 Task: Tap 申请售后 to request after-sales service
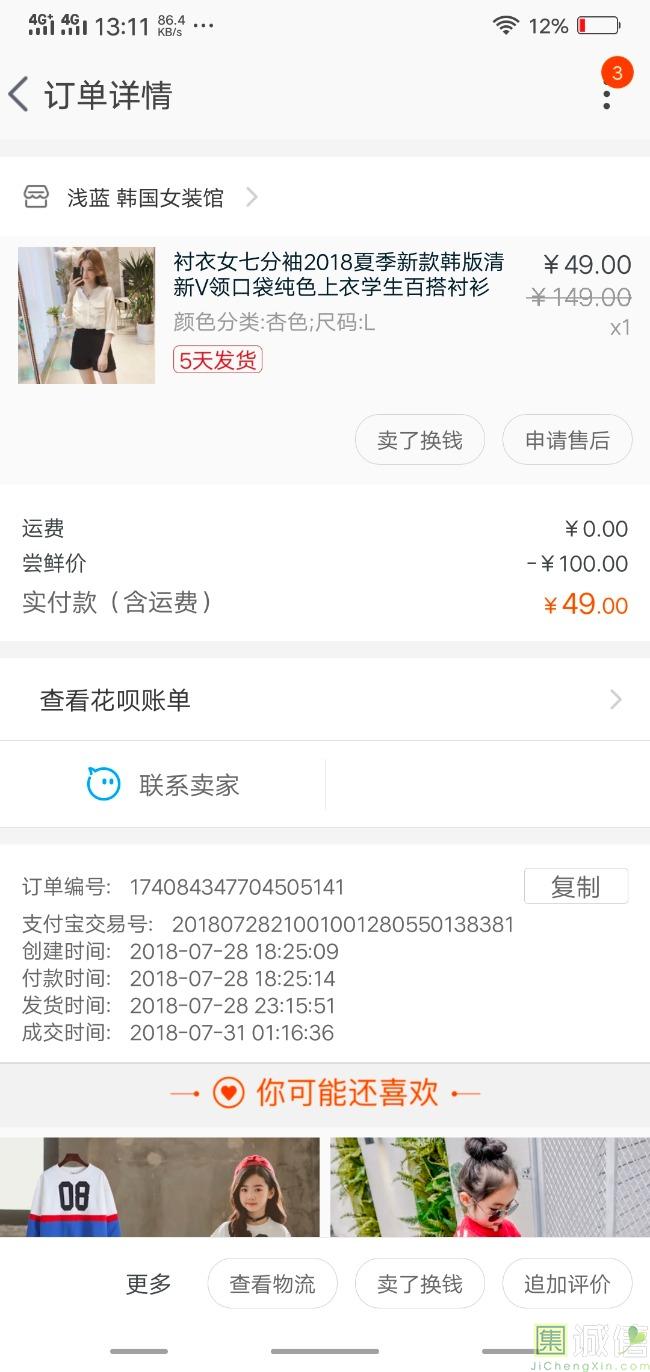(x=567, y=440)
